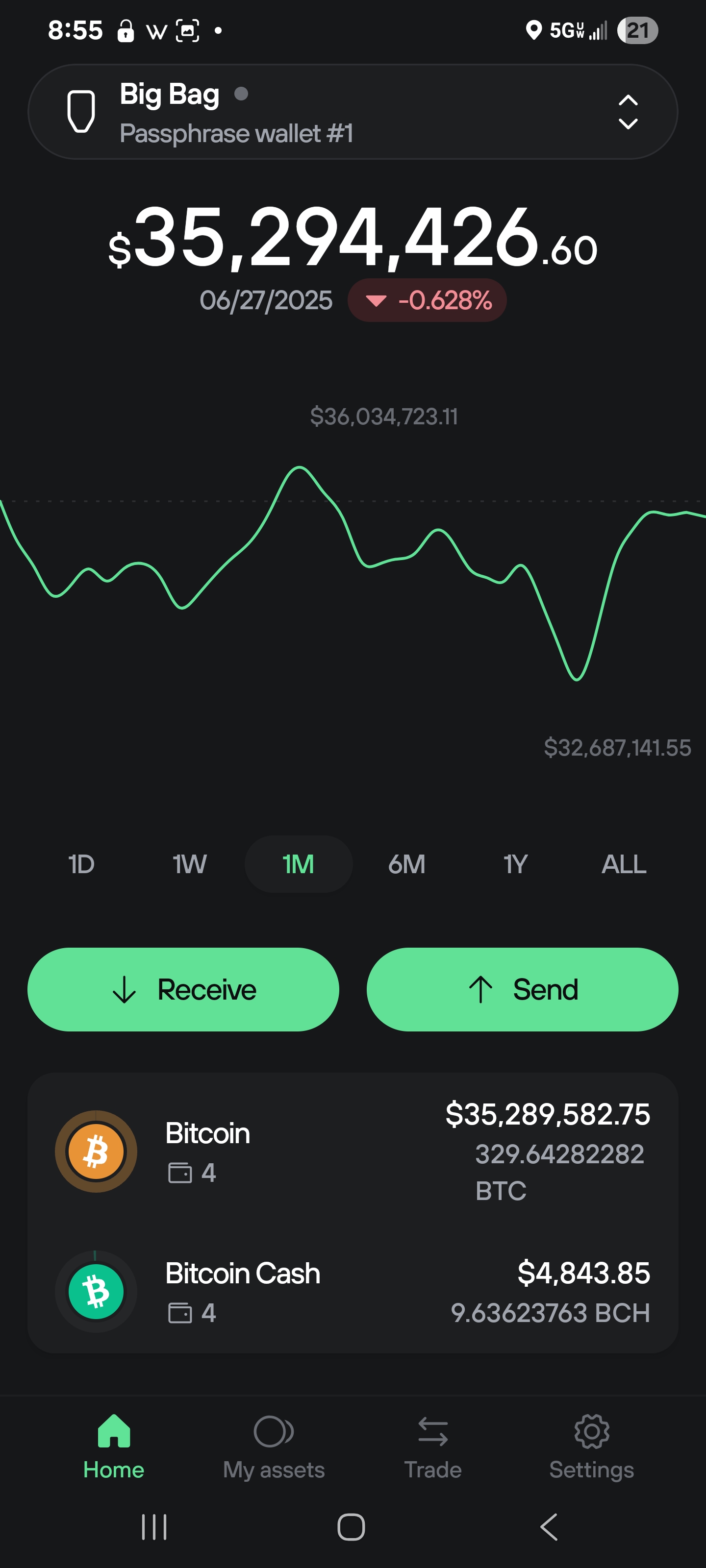Select the 1M chart range

(299, 864)
